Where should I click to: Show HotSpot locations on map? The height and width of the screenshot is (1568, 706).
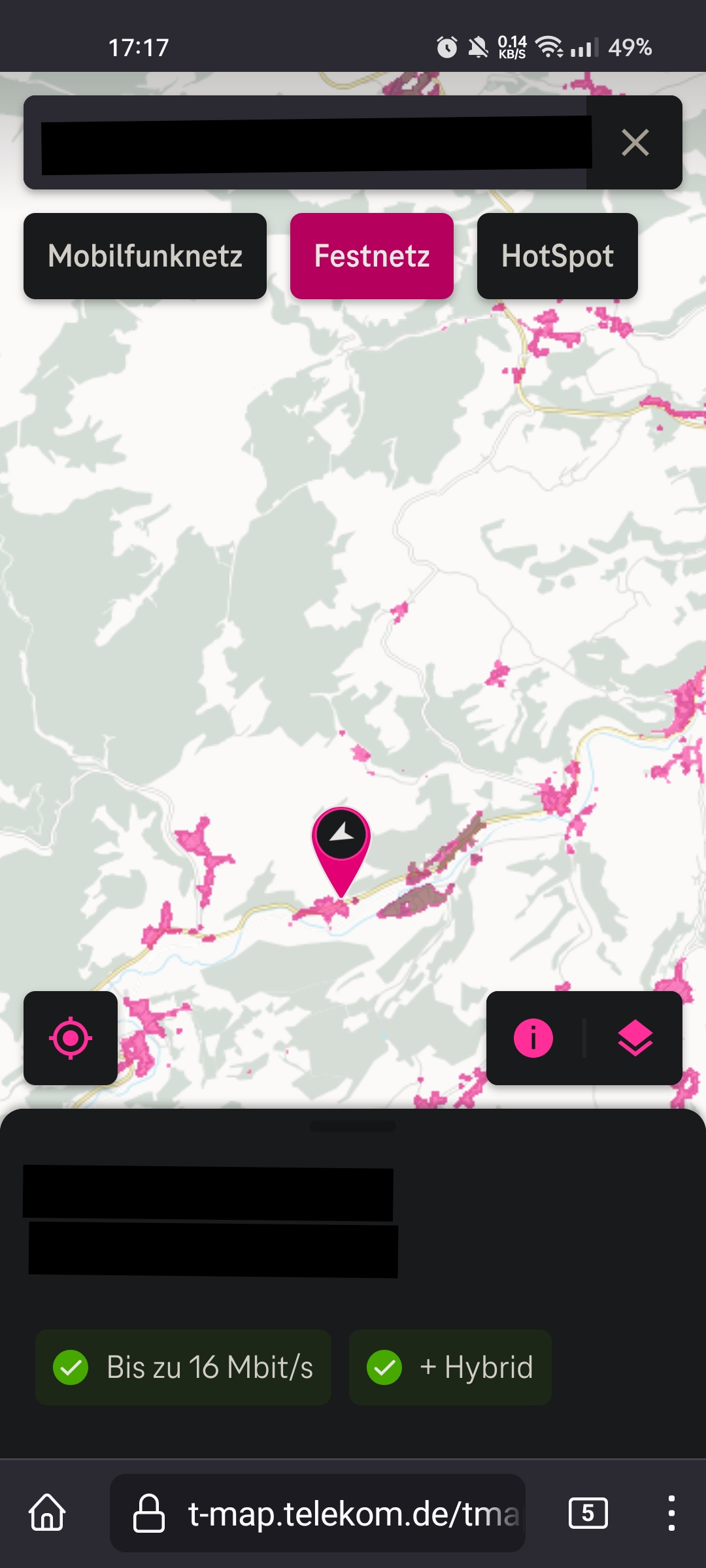(557, 256)
